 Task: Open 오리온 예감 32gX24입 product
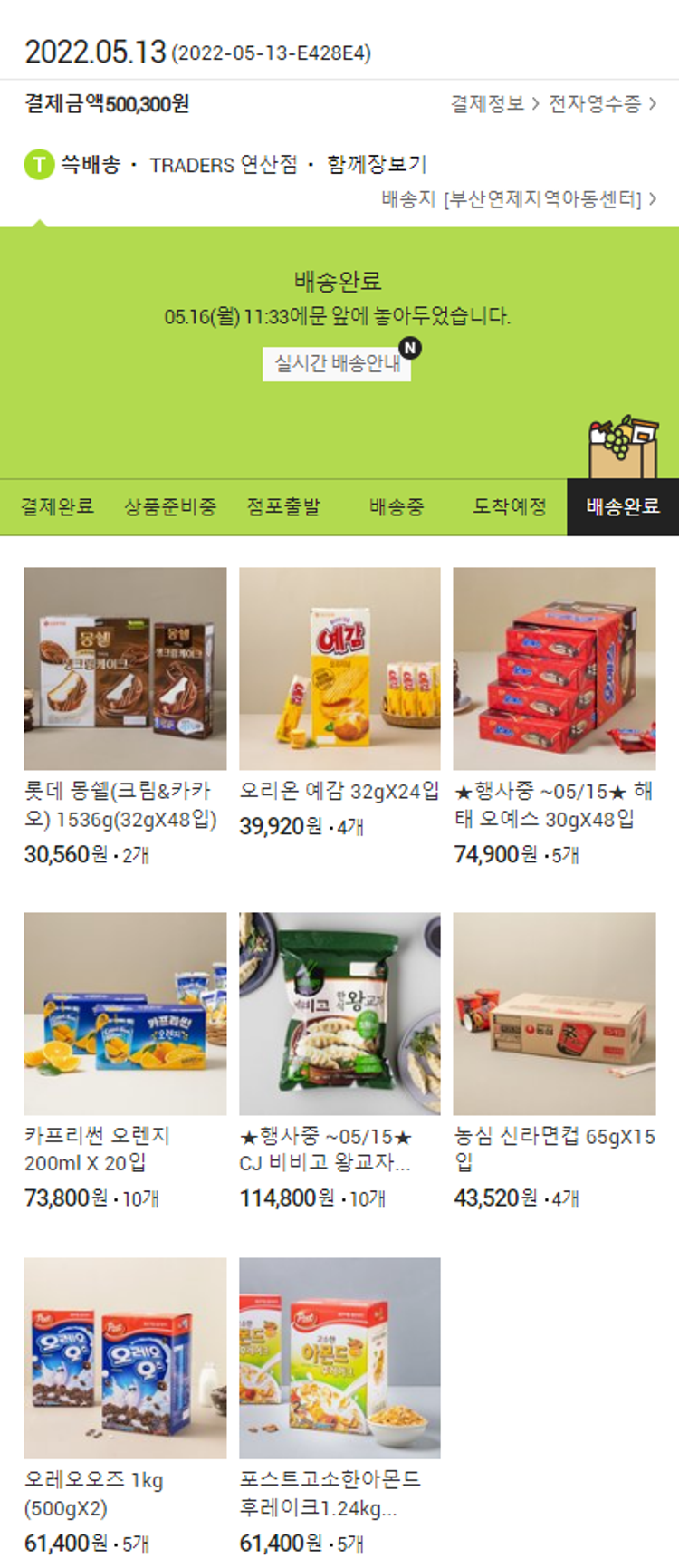click(339, 669)
